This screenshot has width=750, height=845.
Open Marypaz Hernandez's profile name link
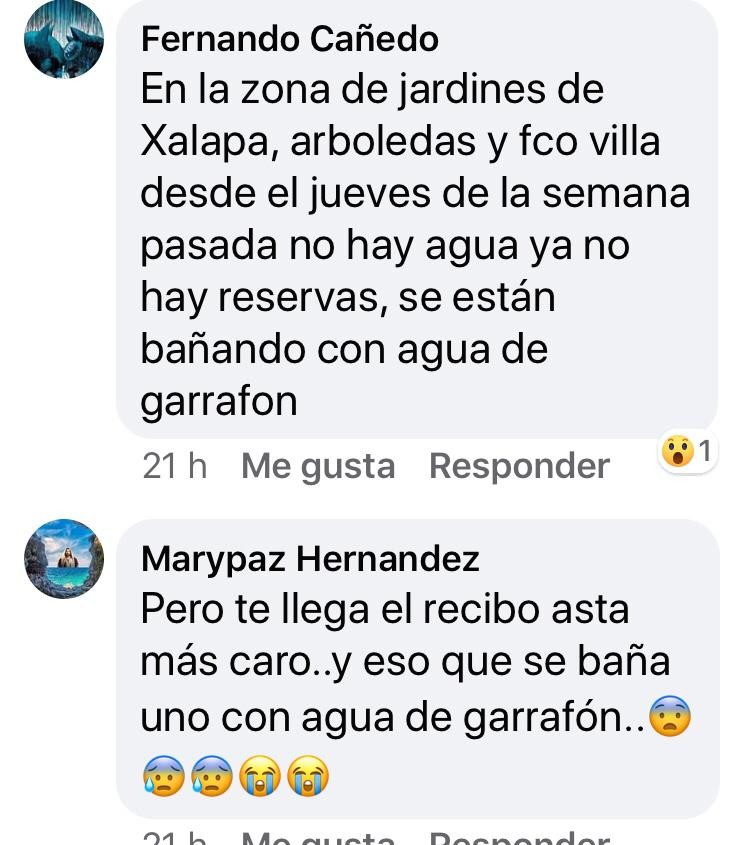pyautogui.click(x=310, y=558)
